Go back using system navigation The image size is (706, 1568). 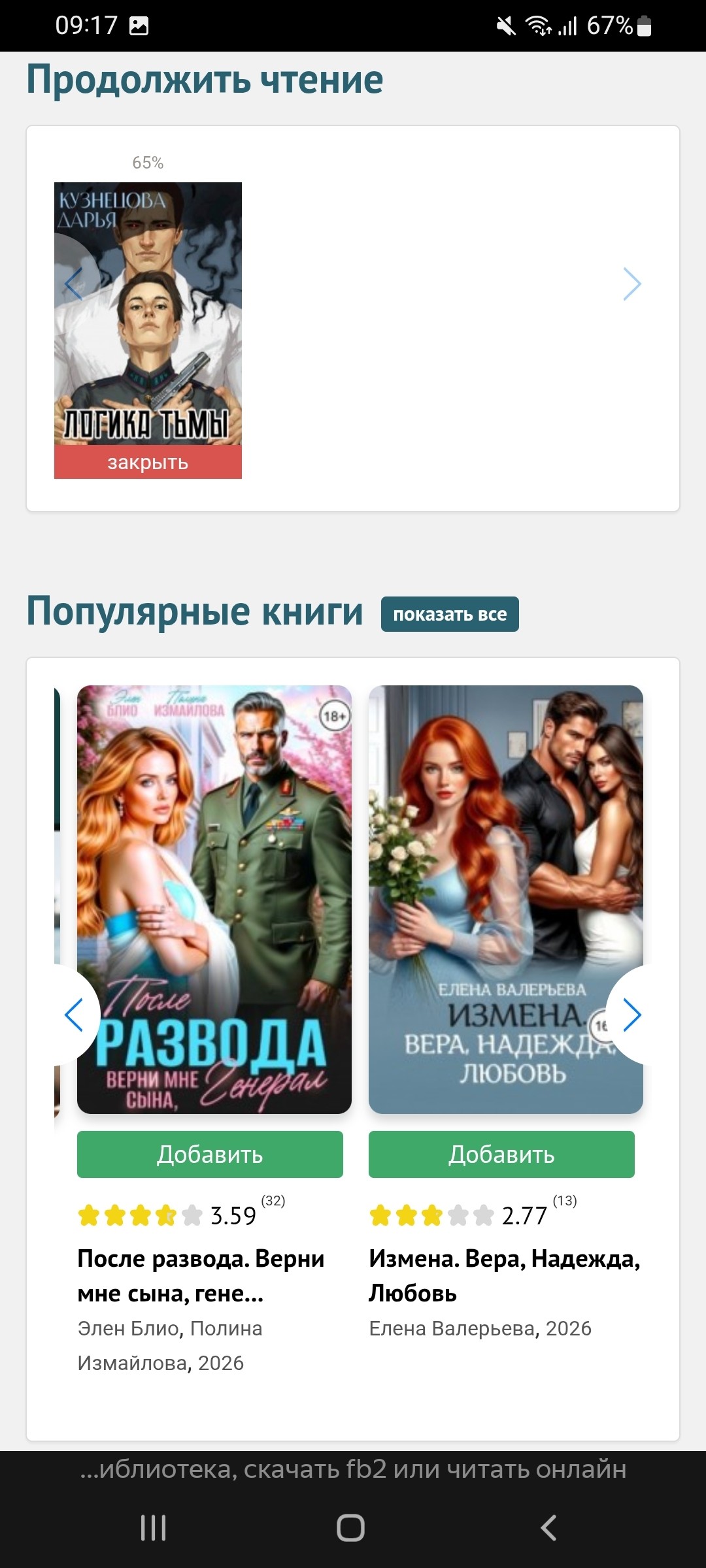click(x=549, y=1528)
